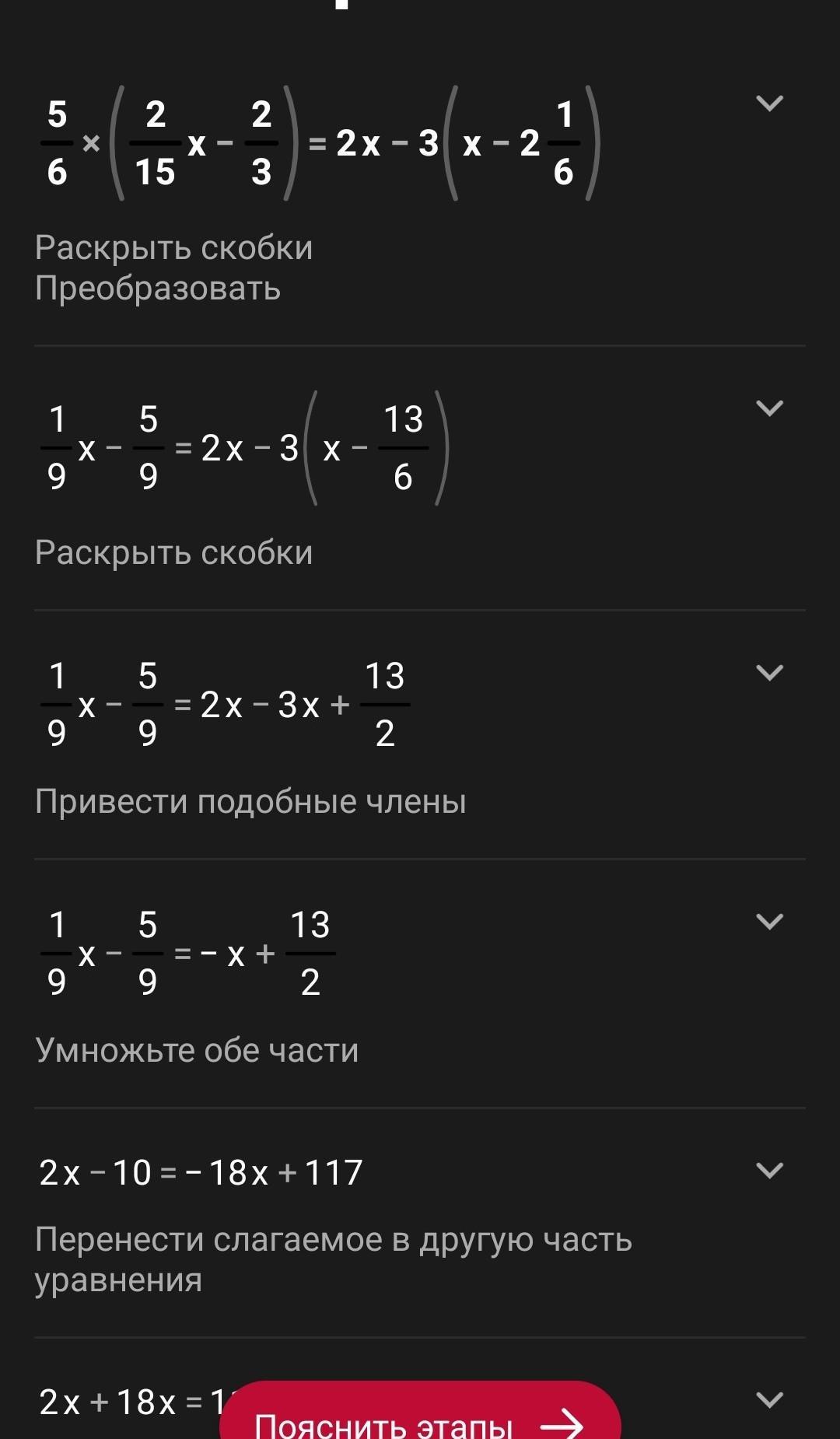Expand the step 2x − 3x + 13/2
Screen dimensions: 840x1439
[x=769, y=672]
